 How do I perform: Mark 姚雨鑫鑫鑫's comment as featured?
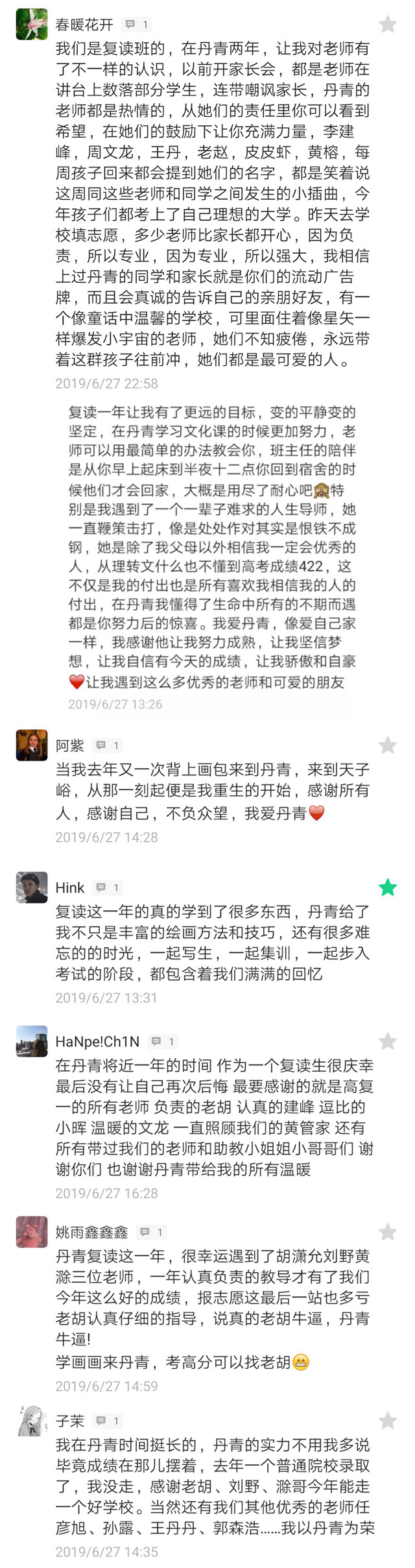pos(387,1231)
